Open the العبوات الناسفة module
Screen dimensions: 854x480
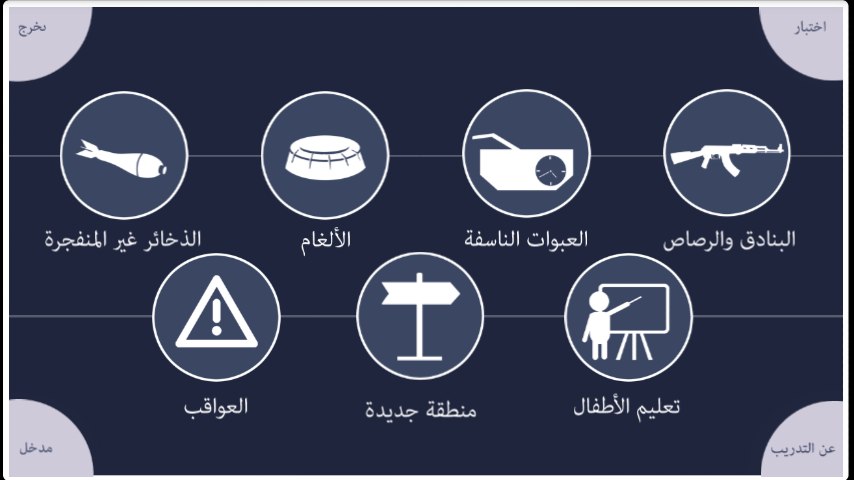[526, 154]
